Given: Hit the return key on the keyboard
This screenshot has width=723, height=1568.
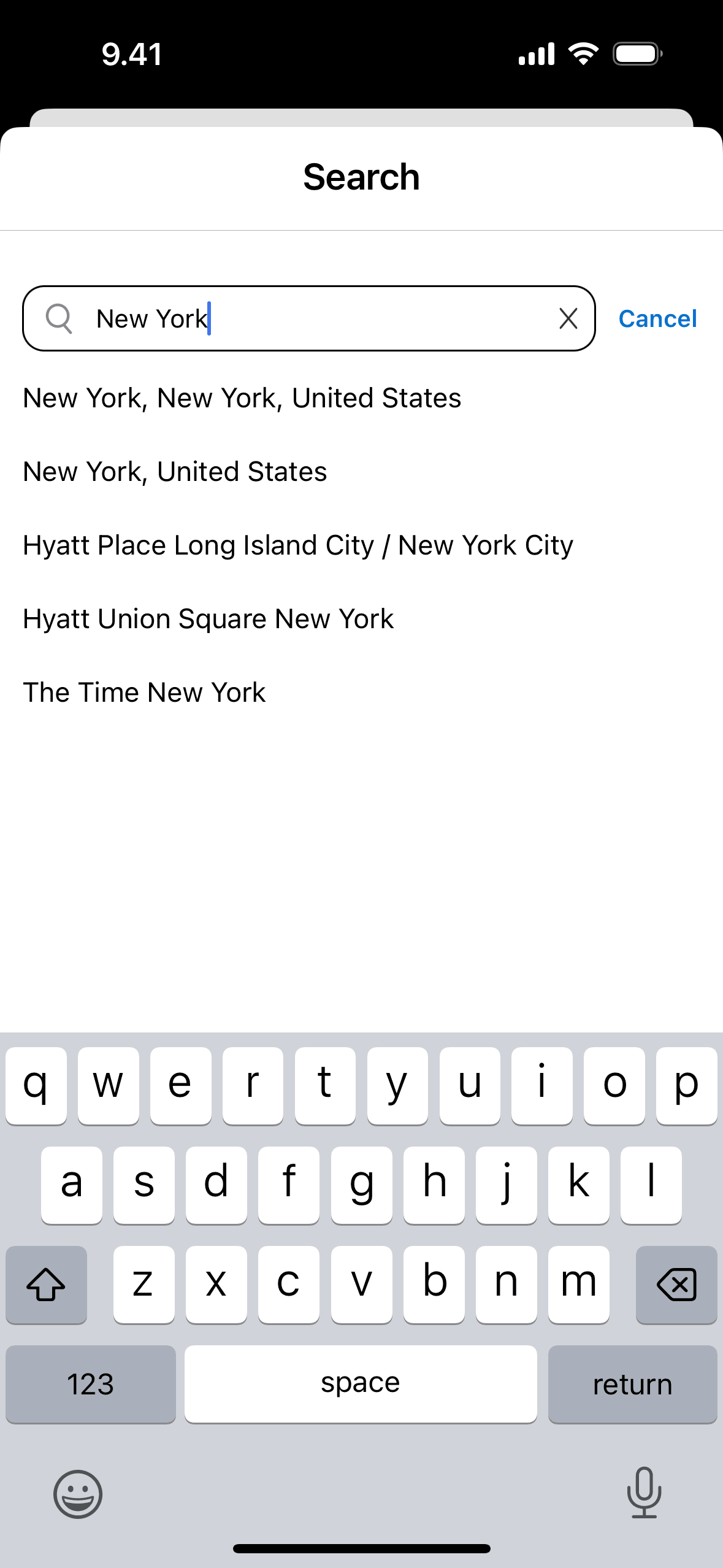Looking at the screenshot, I should point(632,1384).
